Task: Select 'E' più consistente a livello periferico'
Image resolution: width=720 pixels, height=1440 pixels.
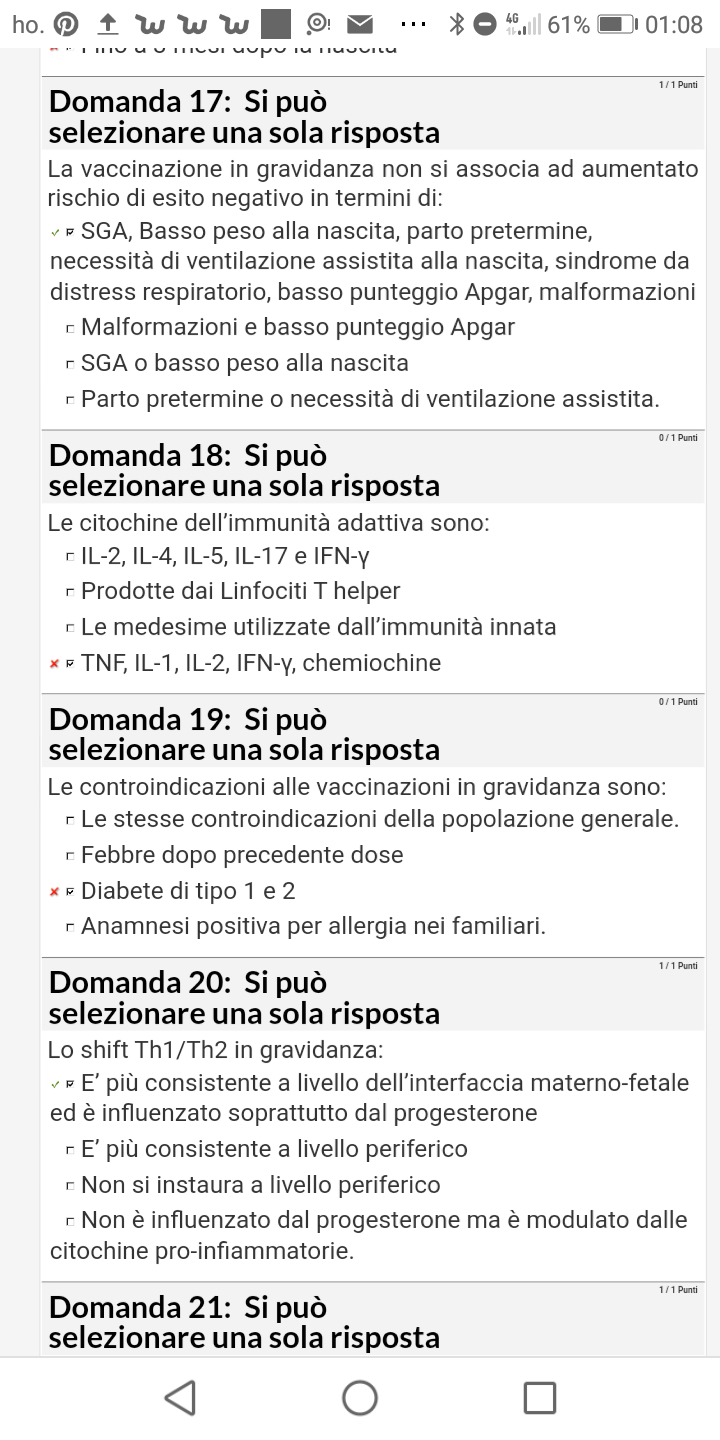Action: (x=70, y=1151)
